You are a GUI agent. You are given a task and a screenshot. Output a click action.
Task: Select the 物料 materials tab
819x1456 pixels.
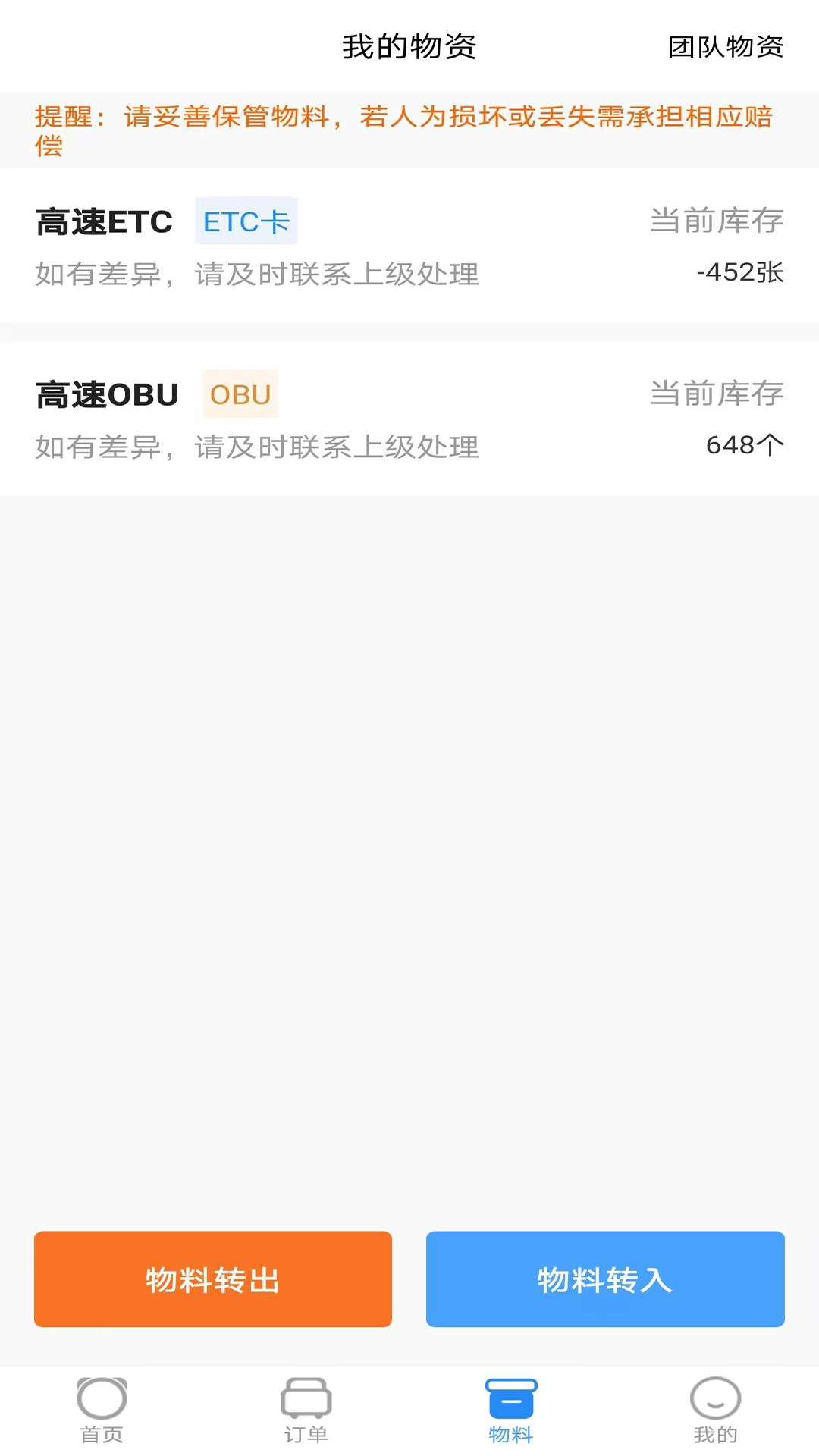(511, 1410)
